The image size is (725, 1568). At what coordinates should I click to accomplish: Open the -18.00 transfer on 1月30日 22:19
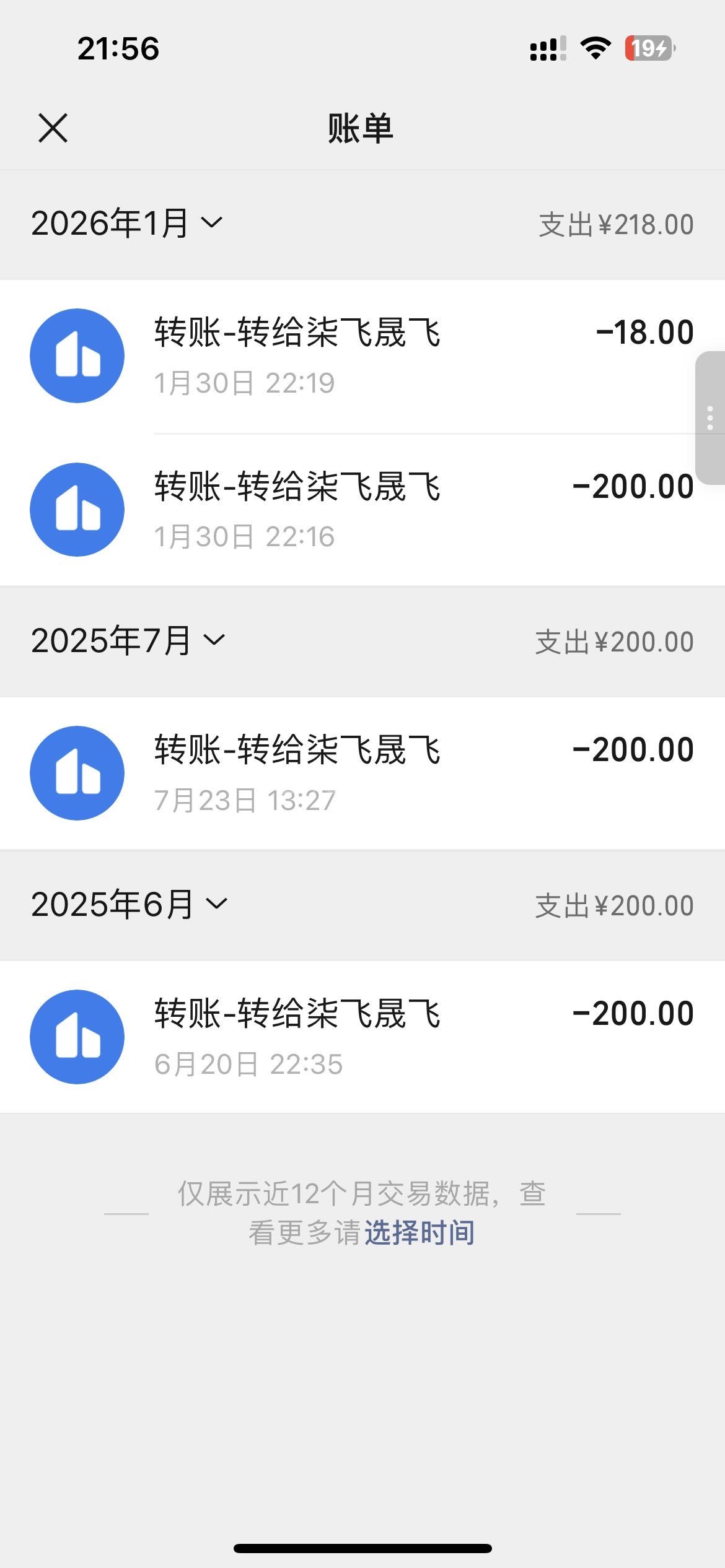click(362, 356)
